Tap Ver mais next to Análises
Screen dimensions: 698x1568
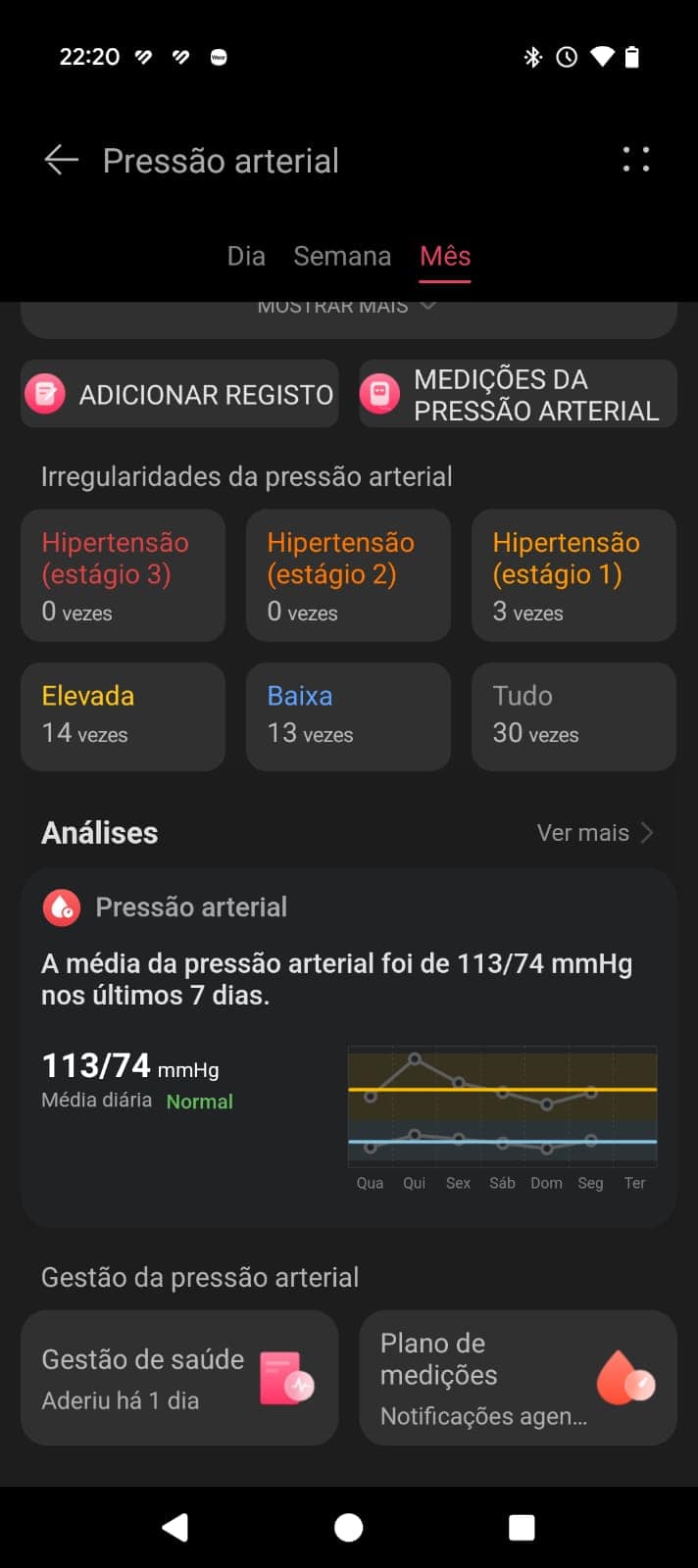pyautogui.click(x=594, y=833)
